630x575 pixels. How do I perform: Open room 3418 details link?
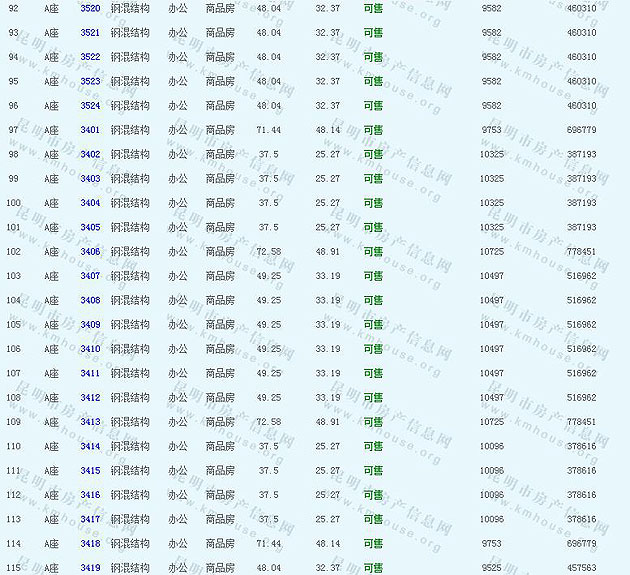tap(90, 544)
